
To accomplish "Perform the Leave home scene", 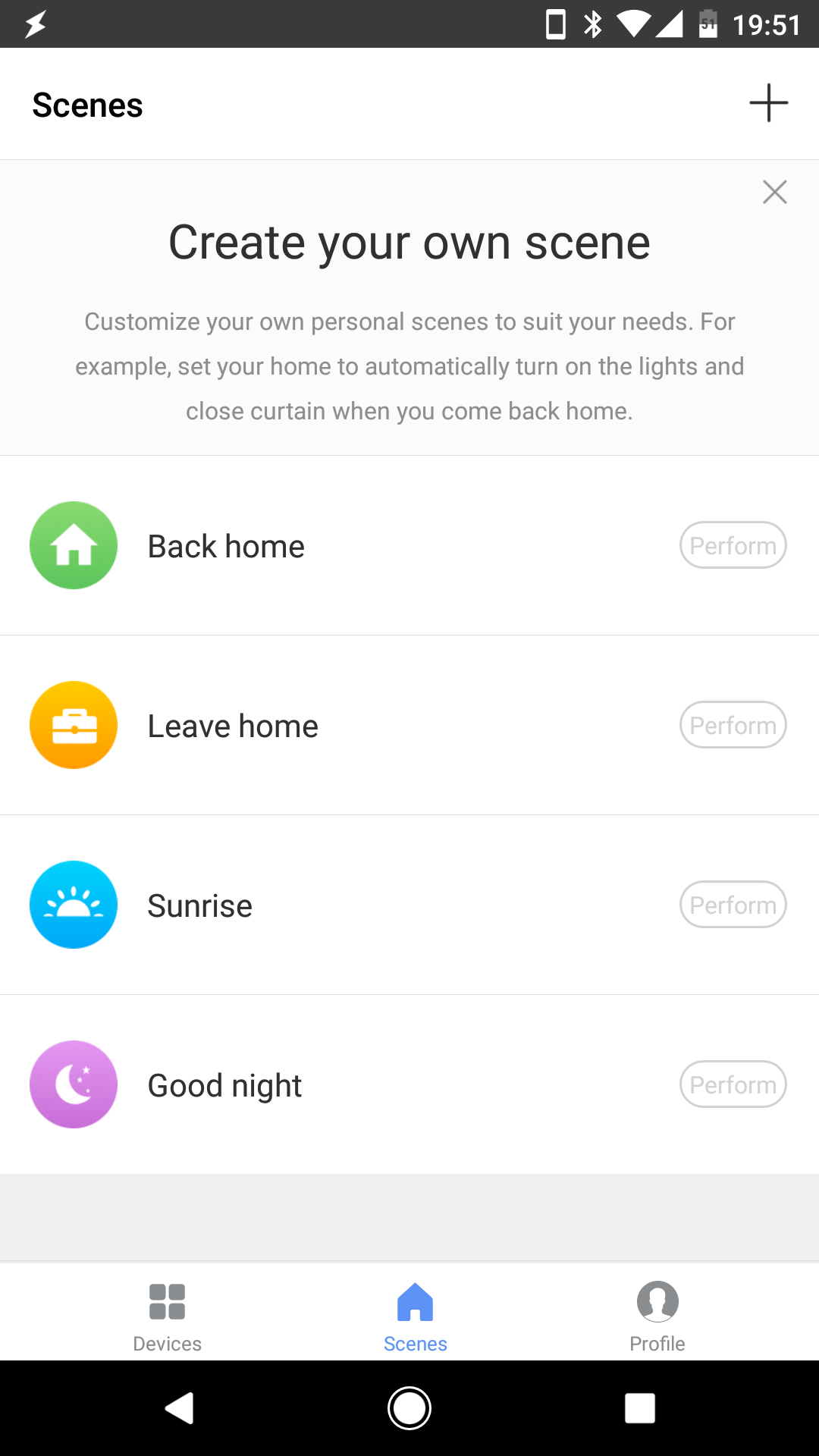I will tap(733, 725).
